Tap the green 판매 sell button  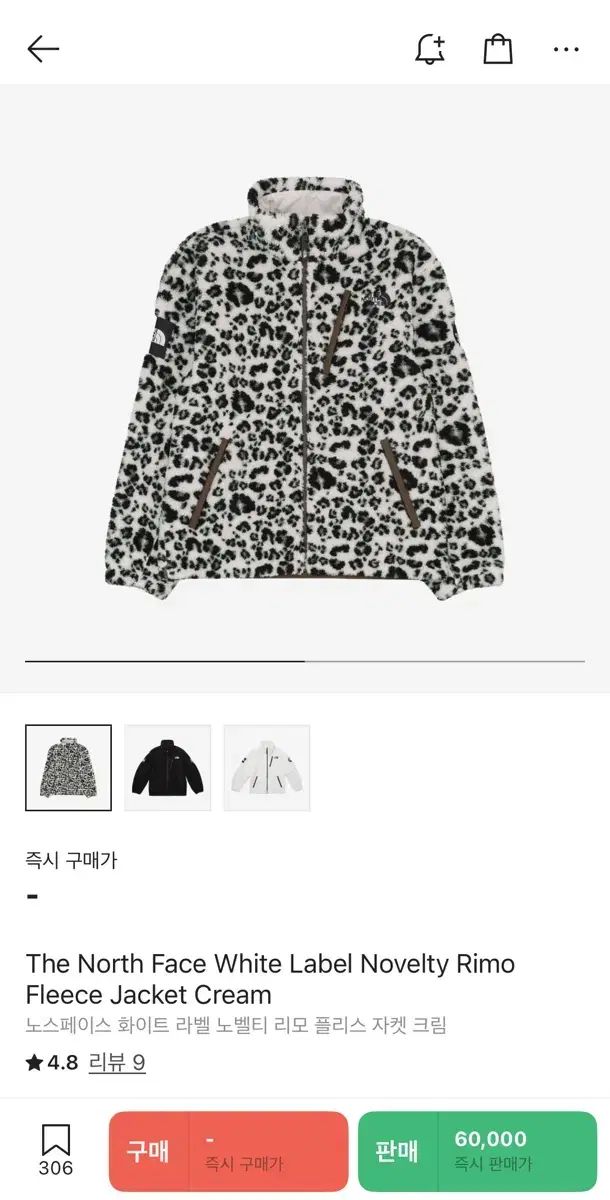[x=477, y=1152]
